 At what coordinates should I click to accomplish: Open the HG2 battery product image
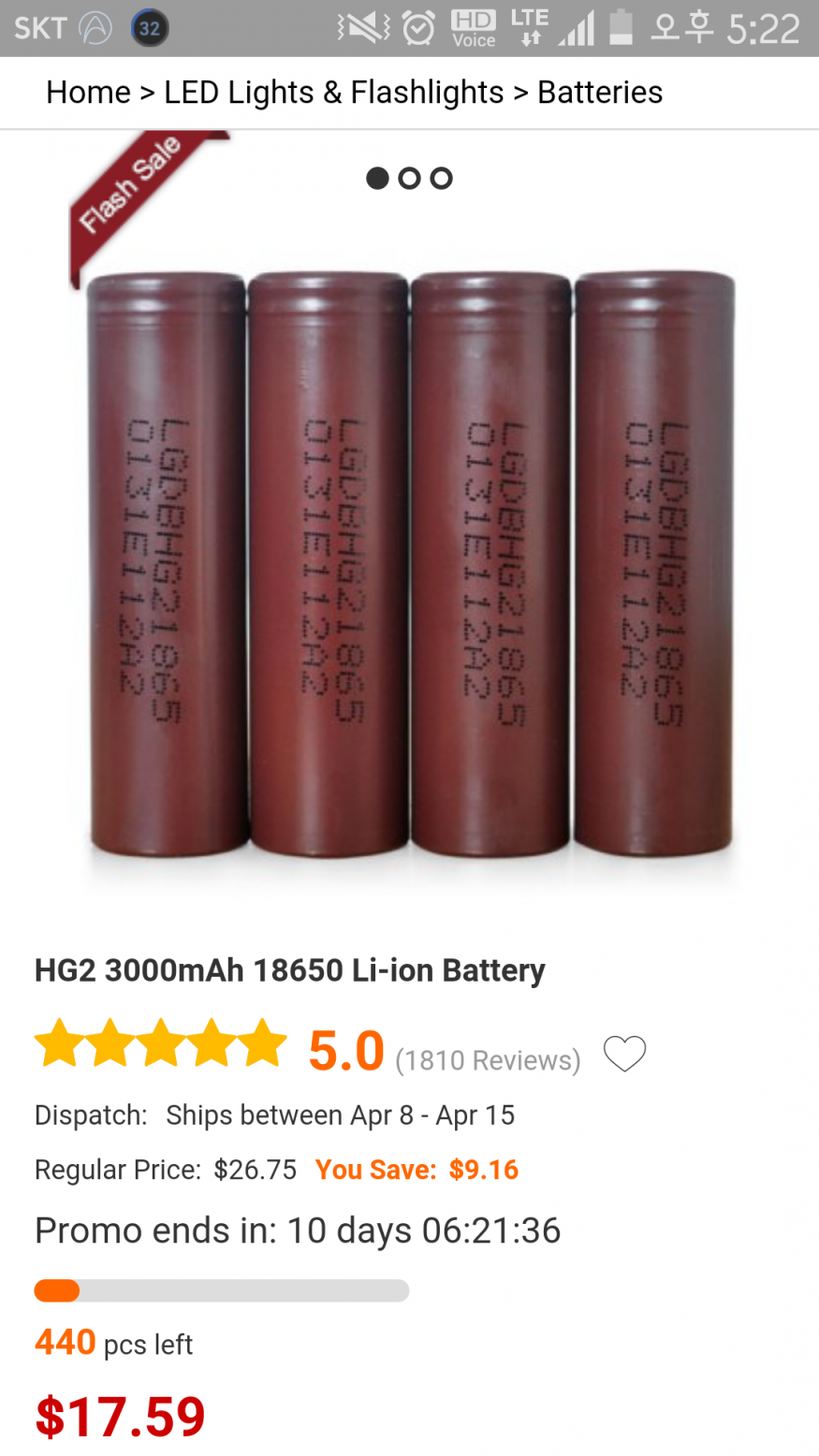pos(410,561)
